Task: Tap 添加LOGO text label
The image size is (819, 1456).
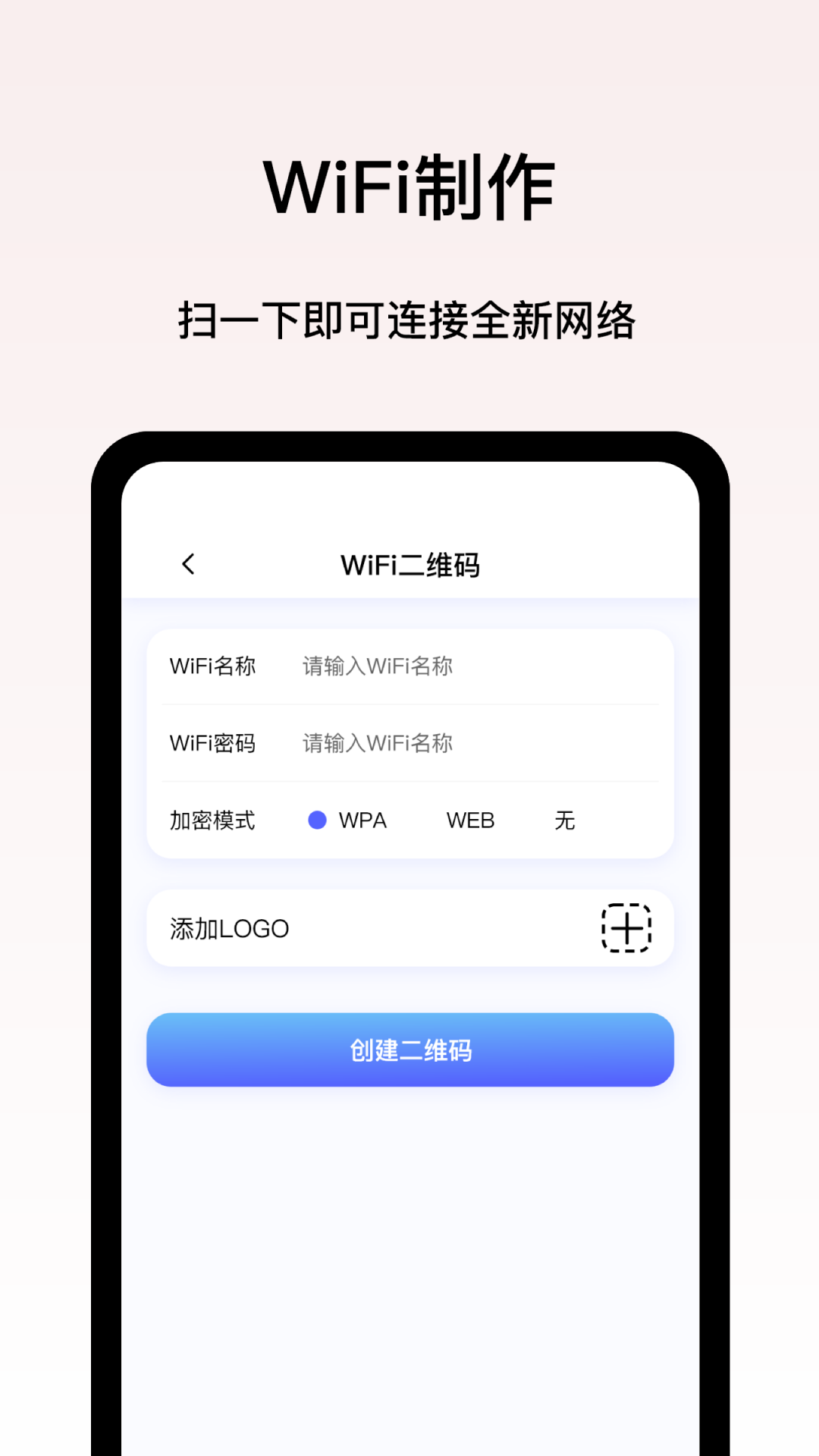Action: [227, 928]
